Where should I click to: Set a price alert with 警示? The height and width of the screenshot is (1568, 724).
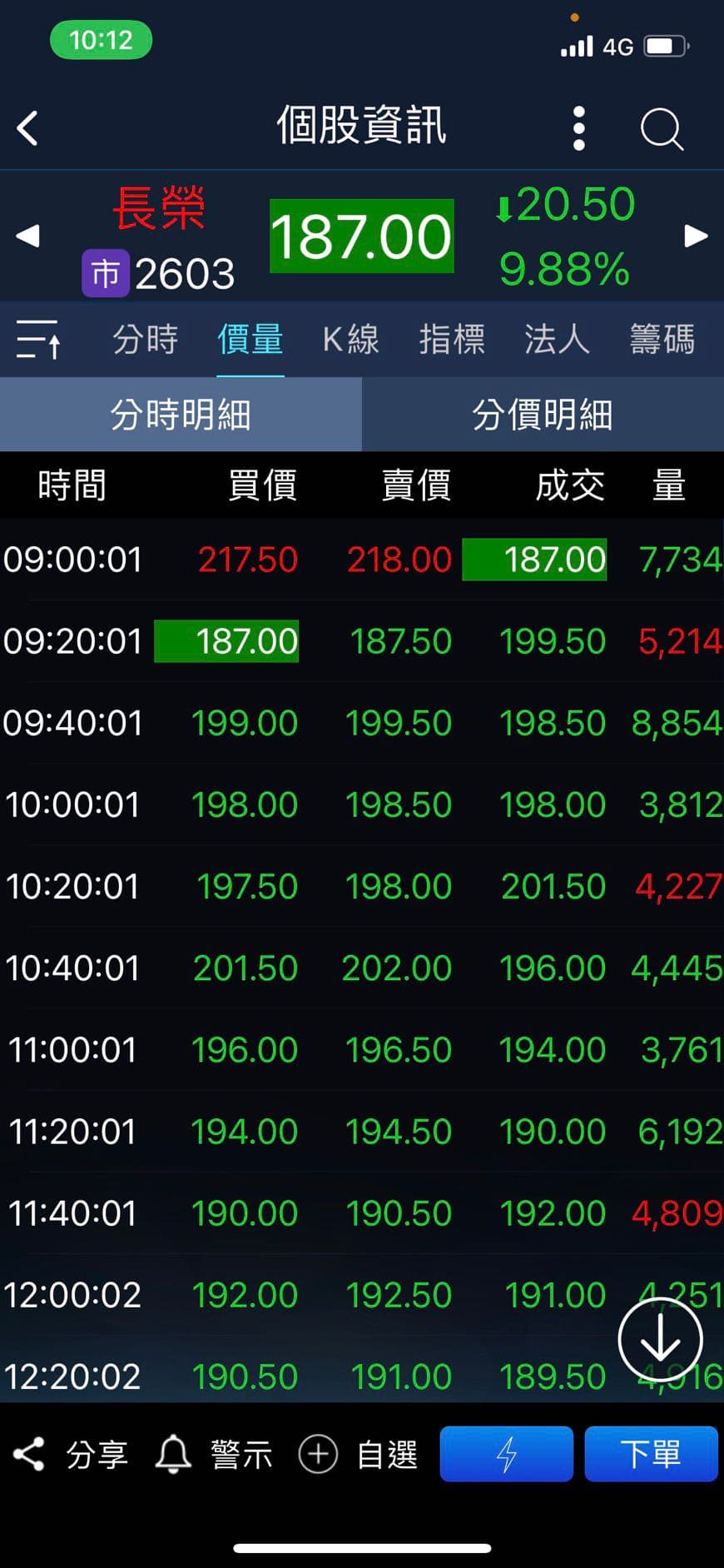coord(214,1454)
